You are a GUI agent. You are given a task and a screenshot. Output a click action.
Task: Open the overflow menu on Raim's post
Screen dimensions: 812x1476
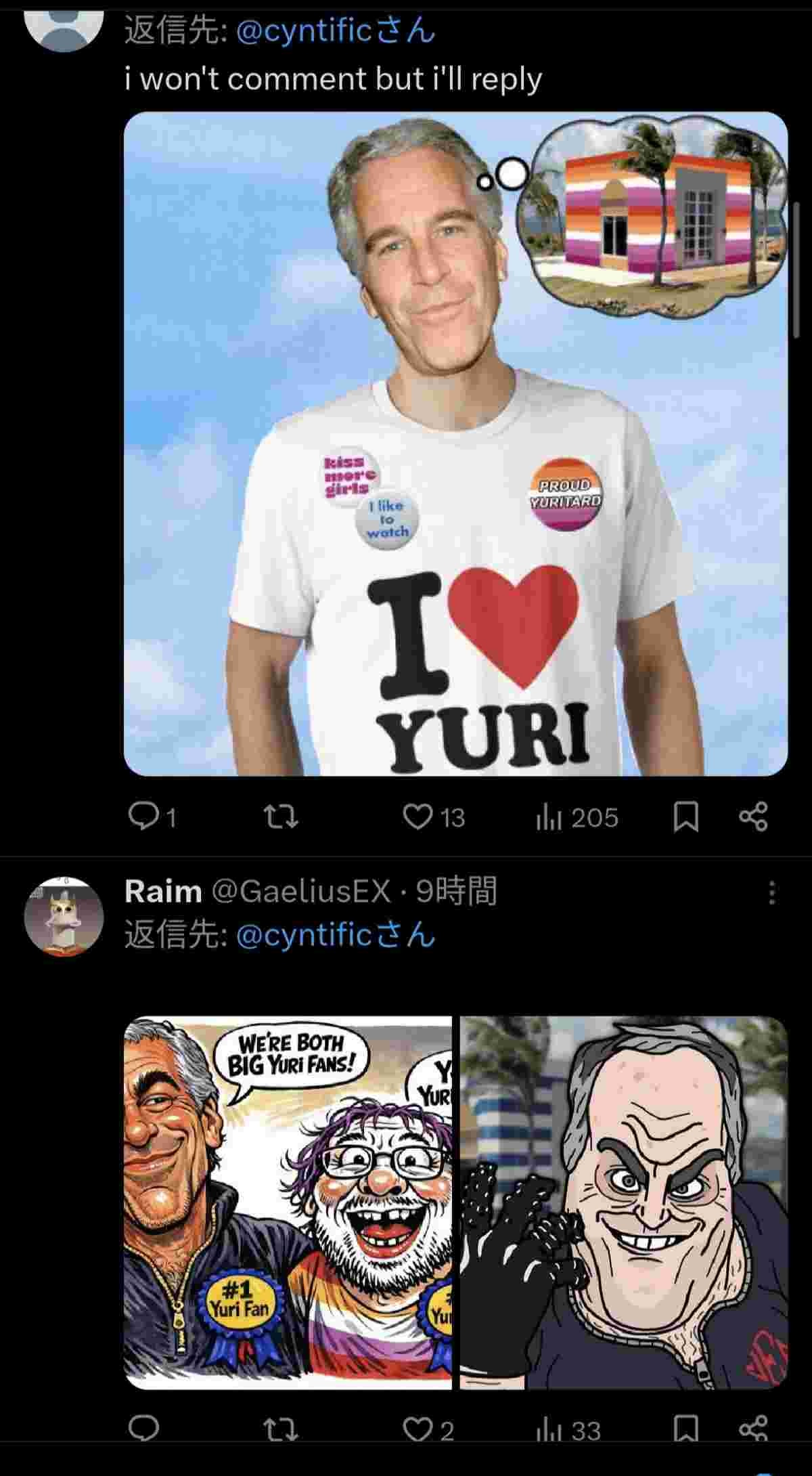point(771,893)
